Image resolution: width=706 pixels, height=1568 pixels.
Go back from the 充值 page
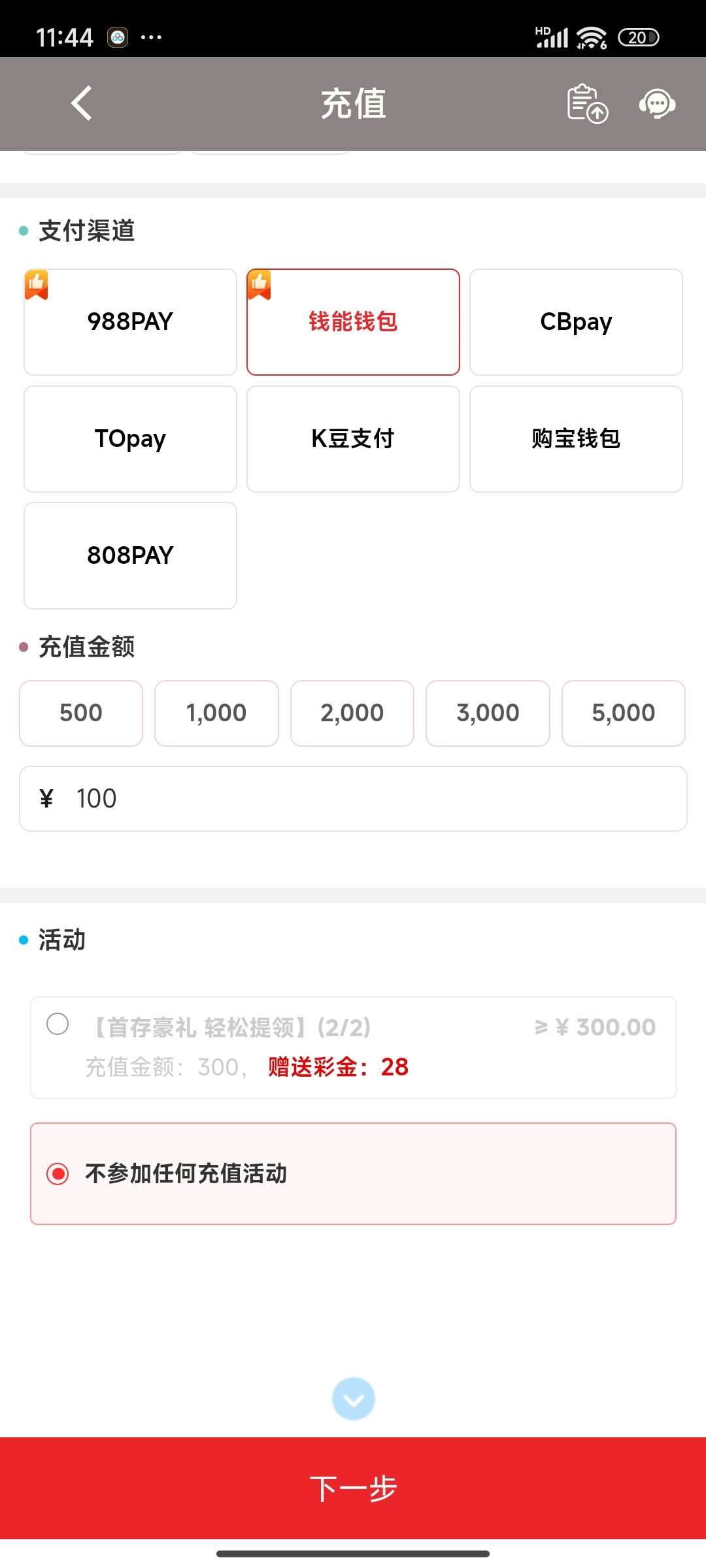(82, 103)
